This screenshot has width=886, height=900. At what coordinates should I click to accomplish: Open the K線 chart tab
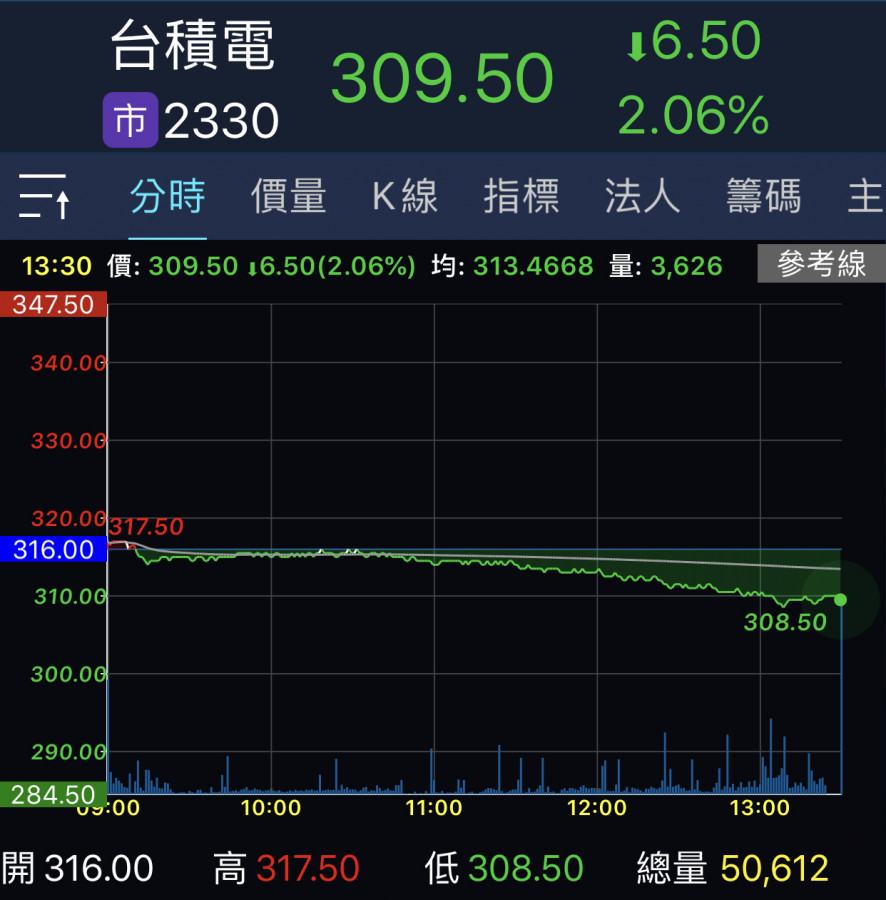[405, 197]
